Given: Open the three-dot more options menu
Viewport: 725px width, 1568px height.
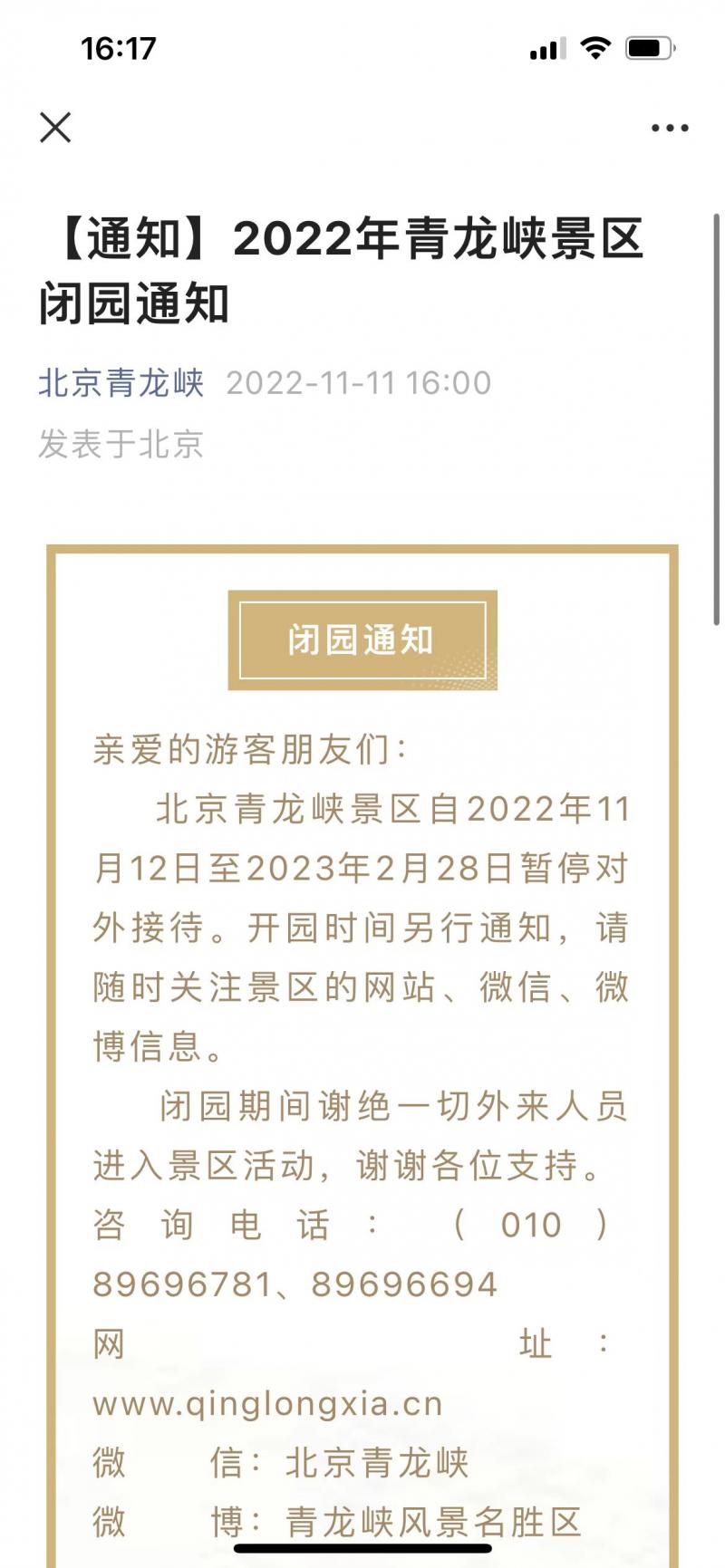Looking at the screenshot, I should [x=670, y=129].
